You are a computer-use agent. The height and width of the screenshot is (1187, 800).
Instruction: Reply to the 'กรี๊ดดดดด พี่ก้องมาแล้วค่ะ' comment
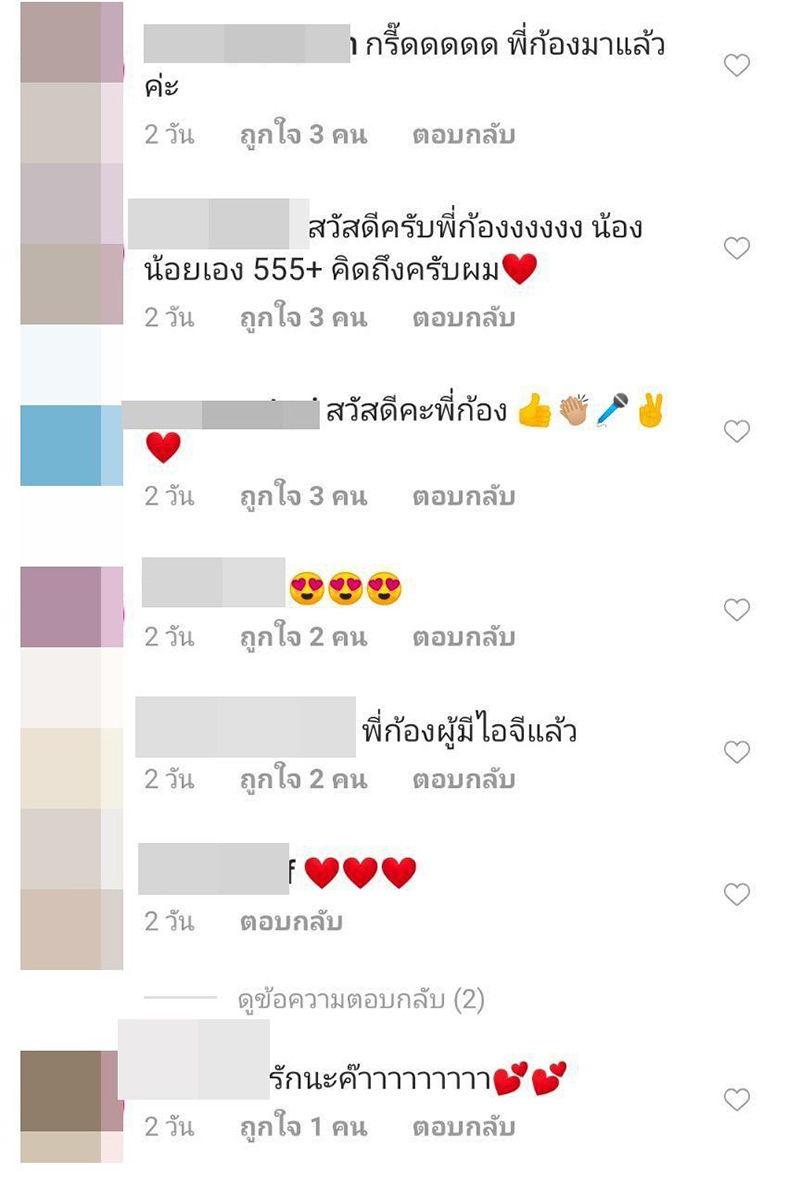(463, 135)
